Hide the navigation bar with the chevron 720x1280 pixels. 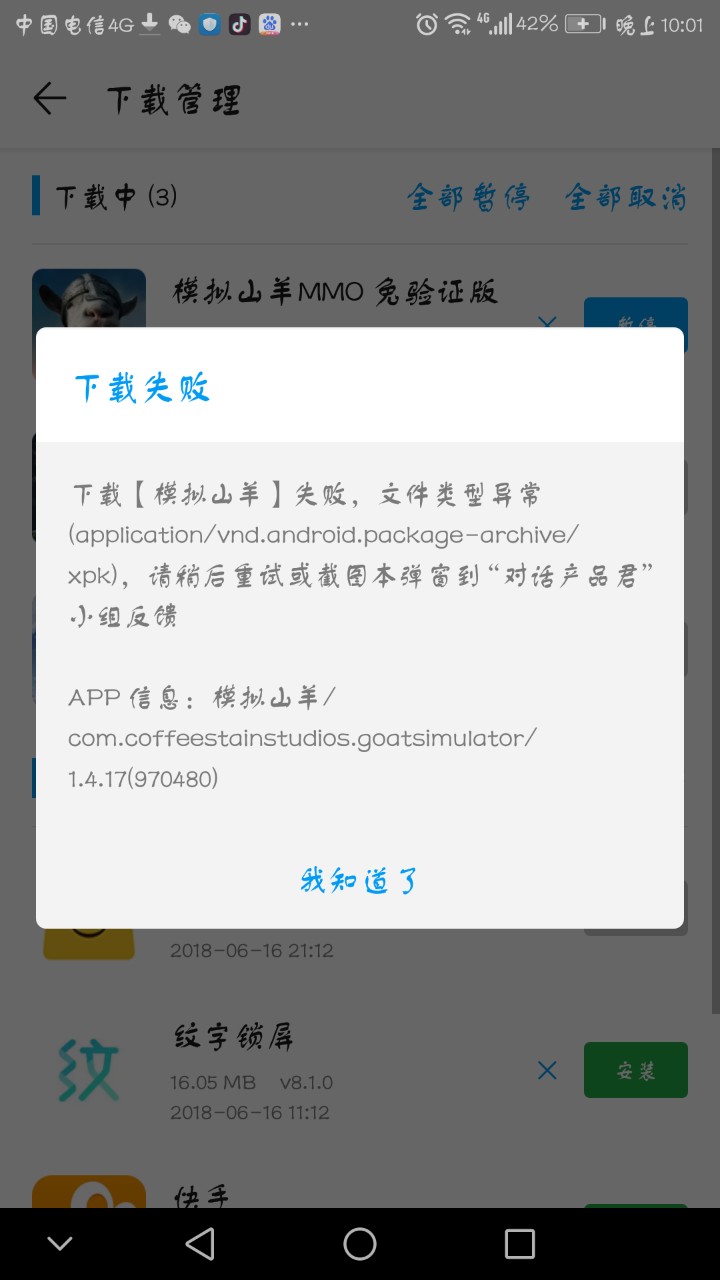click(60, 1243)
